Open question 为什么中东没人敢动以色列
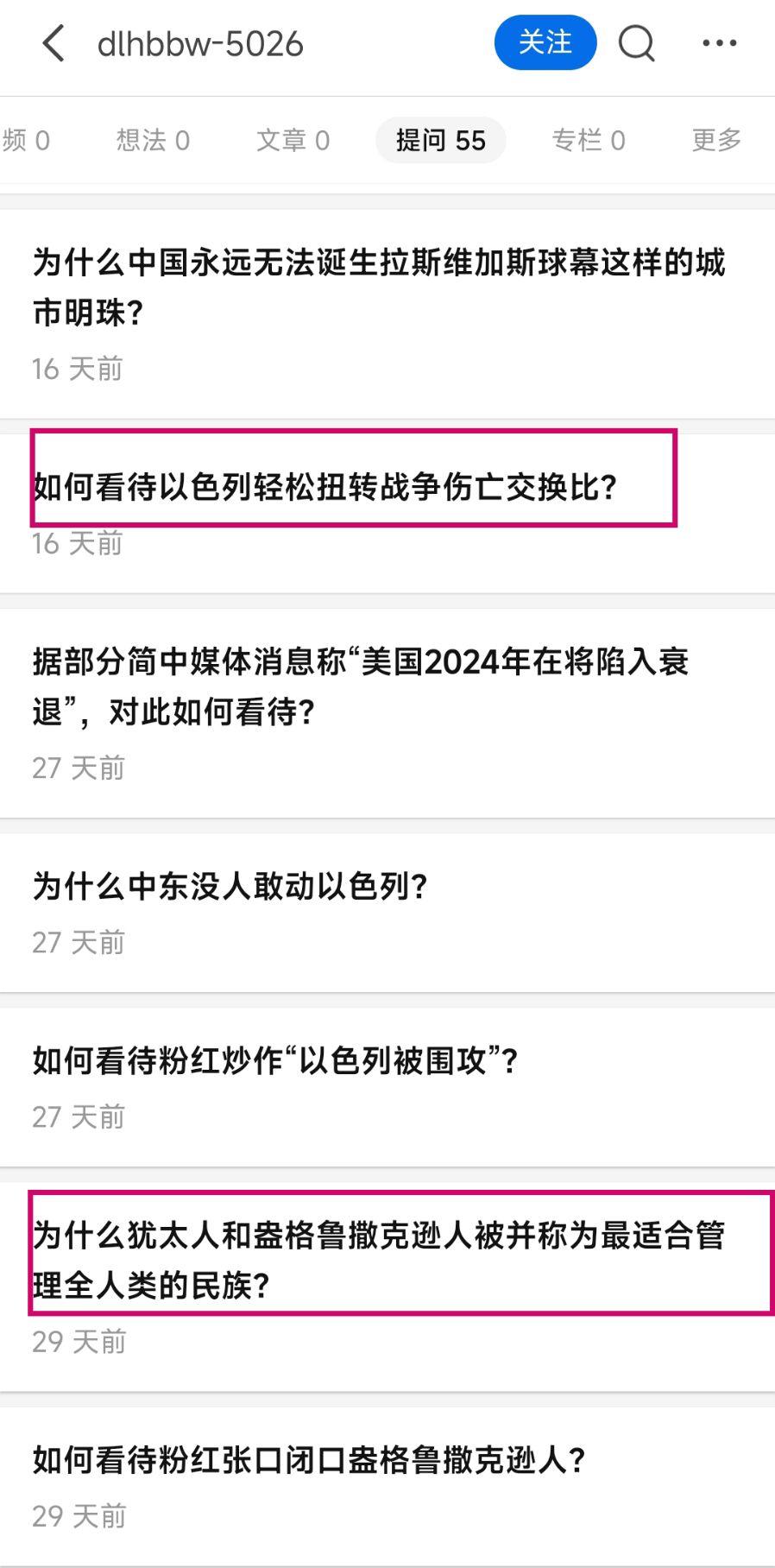775x1568 pixels. (x=230, y=886)
